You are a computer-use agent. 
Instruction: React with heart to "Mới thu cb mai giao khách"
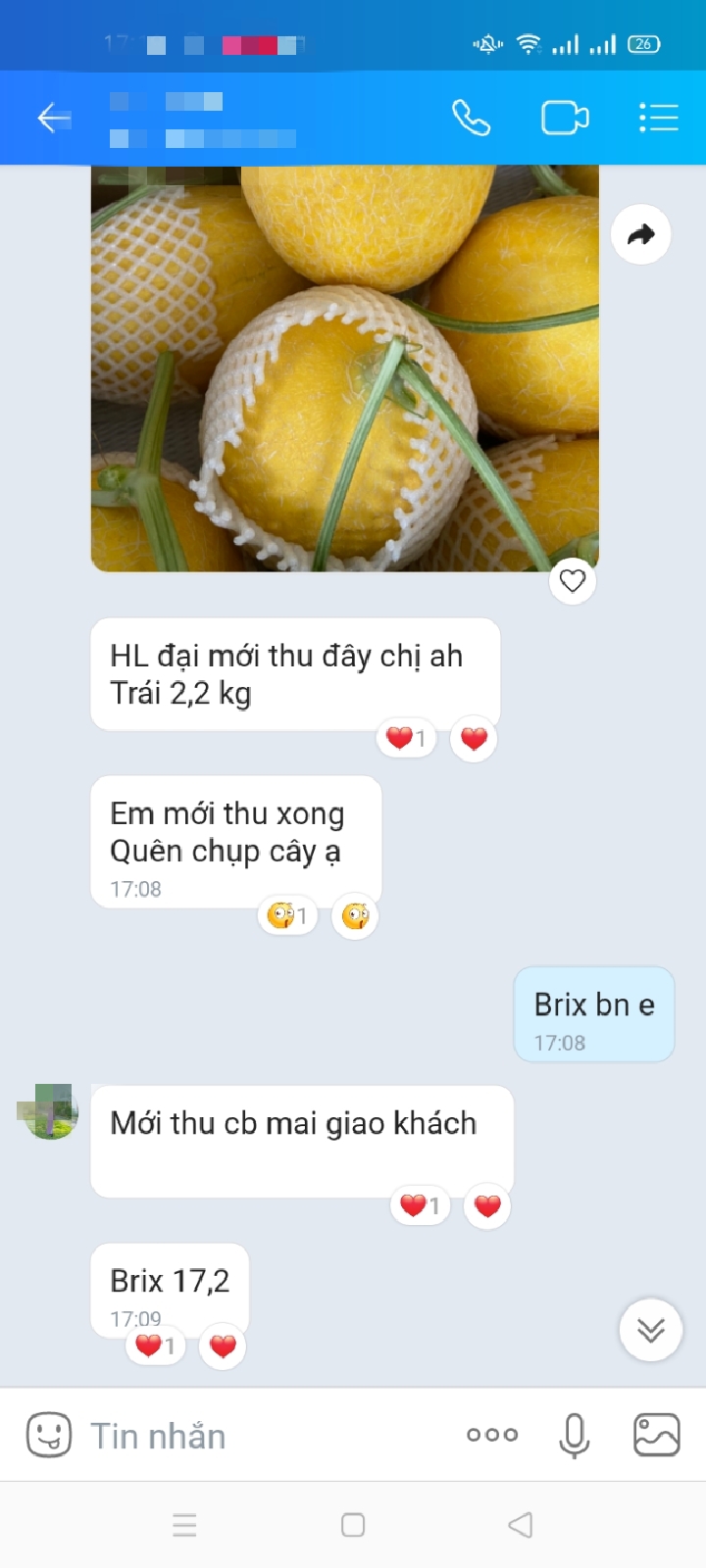pyautogui.click(x=487, y=1205)
